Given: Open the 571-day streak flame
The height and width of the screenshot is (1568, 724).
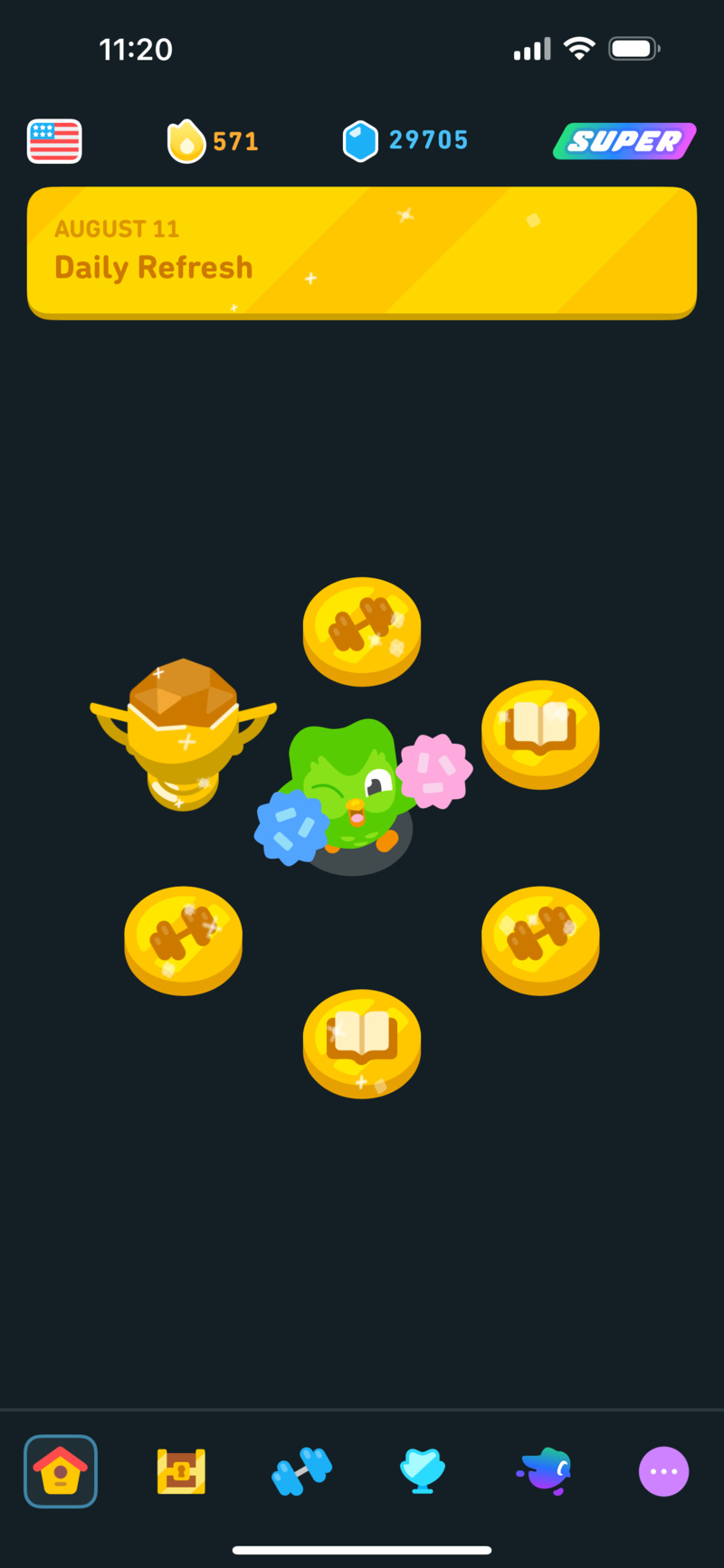Looking at the screenshot, I should coord(214,141).
